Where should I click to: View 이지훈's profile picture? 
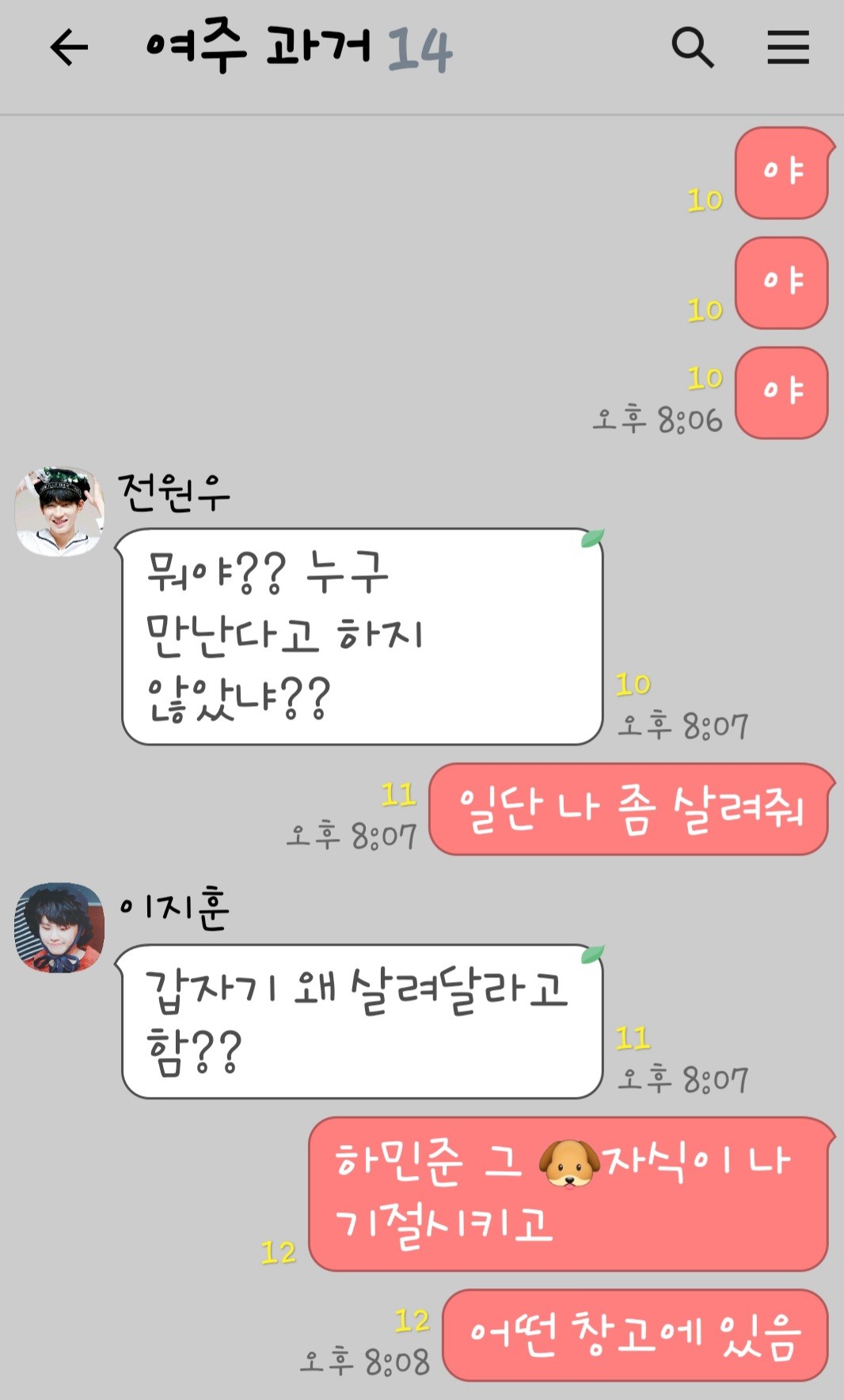59,928
